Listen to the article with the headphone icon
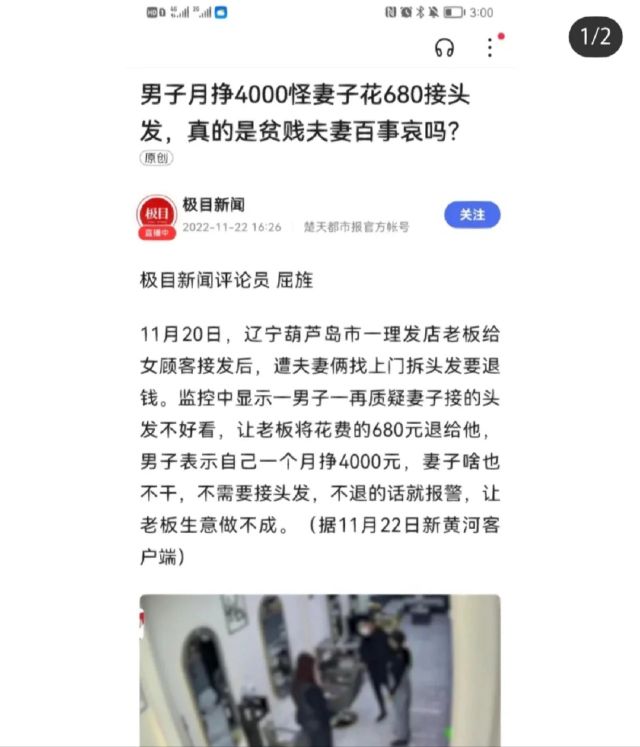Viewport: 640px width, 747px height. point(445,47)
